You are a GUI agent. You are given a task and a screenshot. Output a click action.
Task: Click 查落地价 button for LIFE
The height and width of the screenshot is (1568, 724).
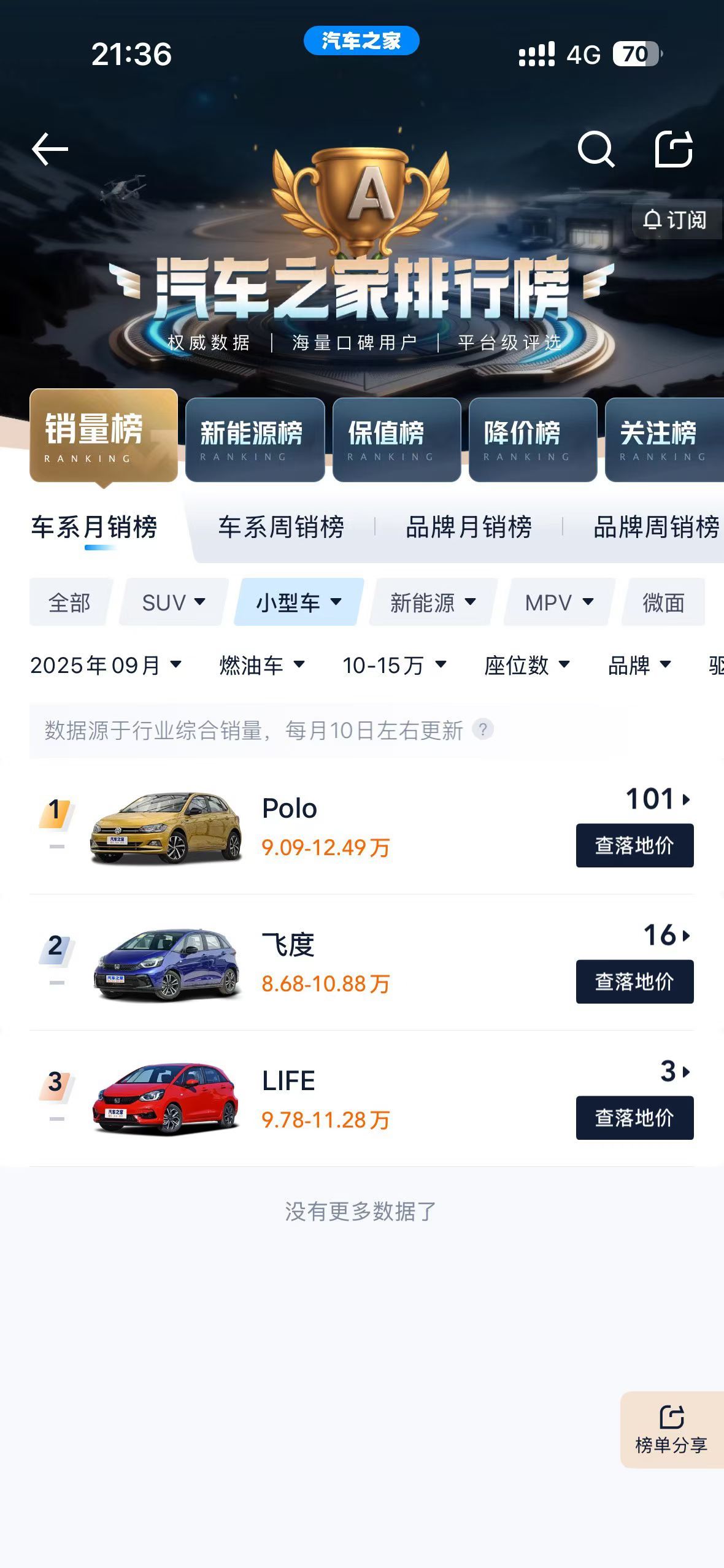pyautogui.click(x=634, y=1118)
